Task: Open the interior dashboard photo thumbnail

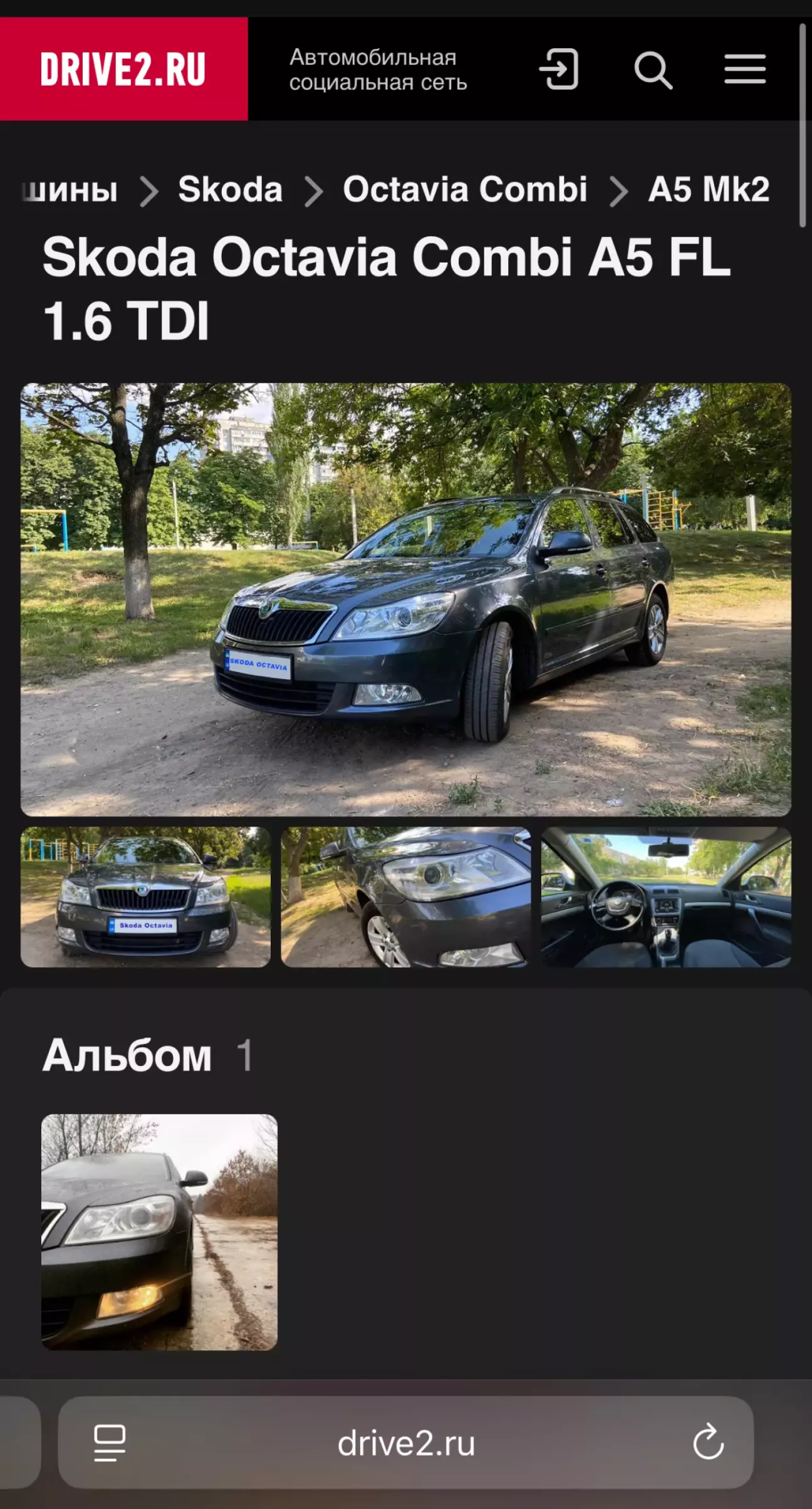Action: click(665, 897)
